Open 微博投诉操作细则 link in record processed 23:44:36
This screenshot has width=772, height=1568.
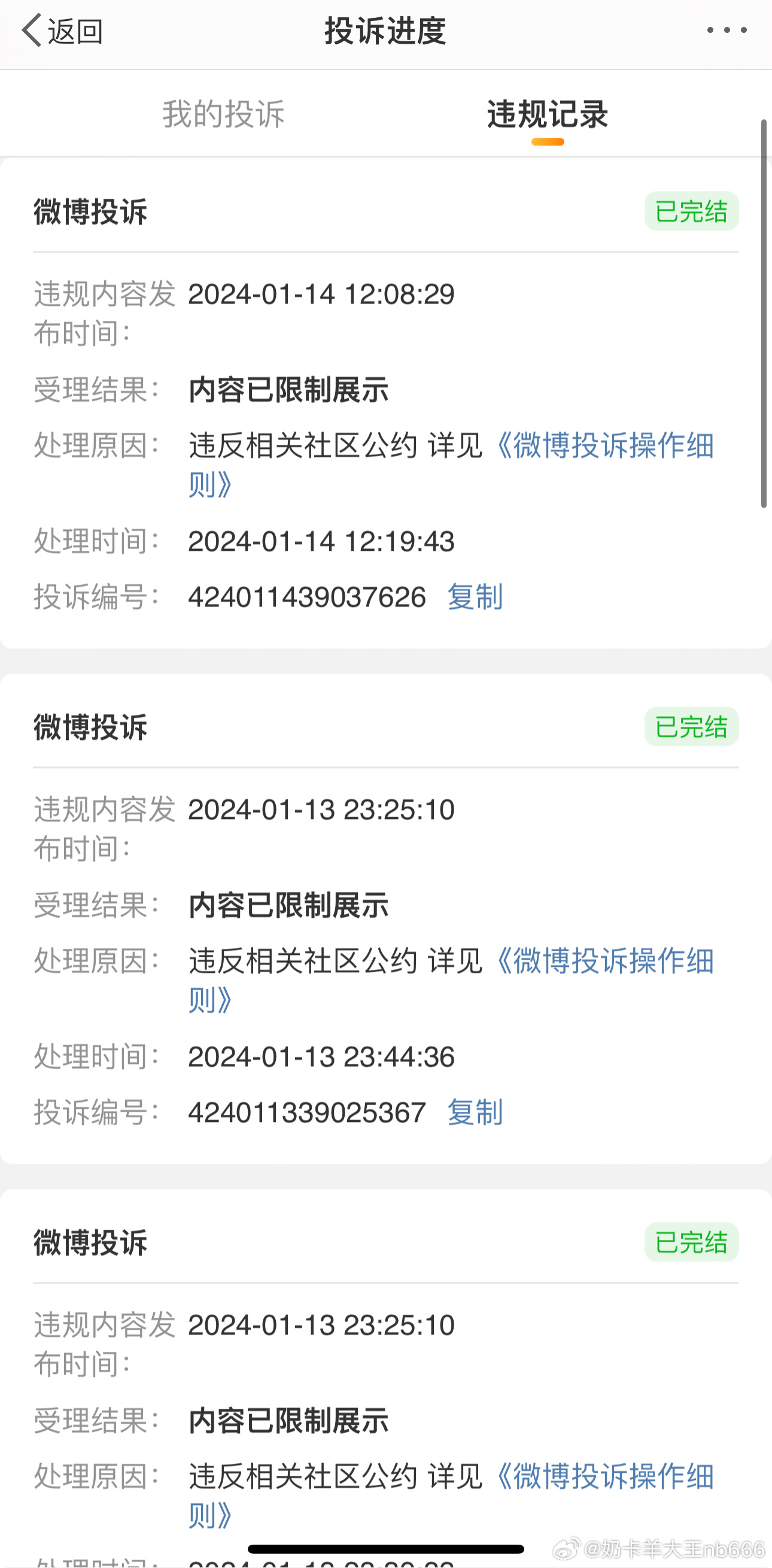pos(451,980)
